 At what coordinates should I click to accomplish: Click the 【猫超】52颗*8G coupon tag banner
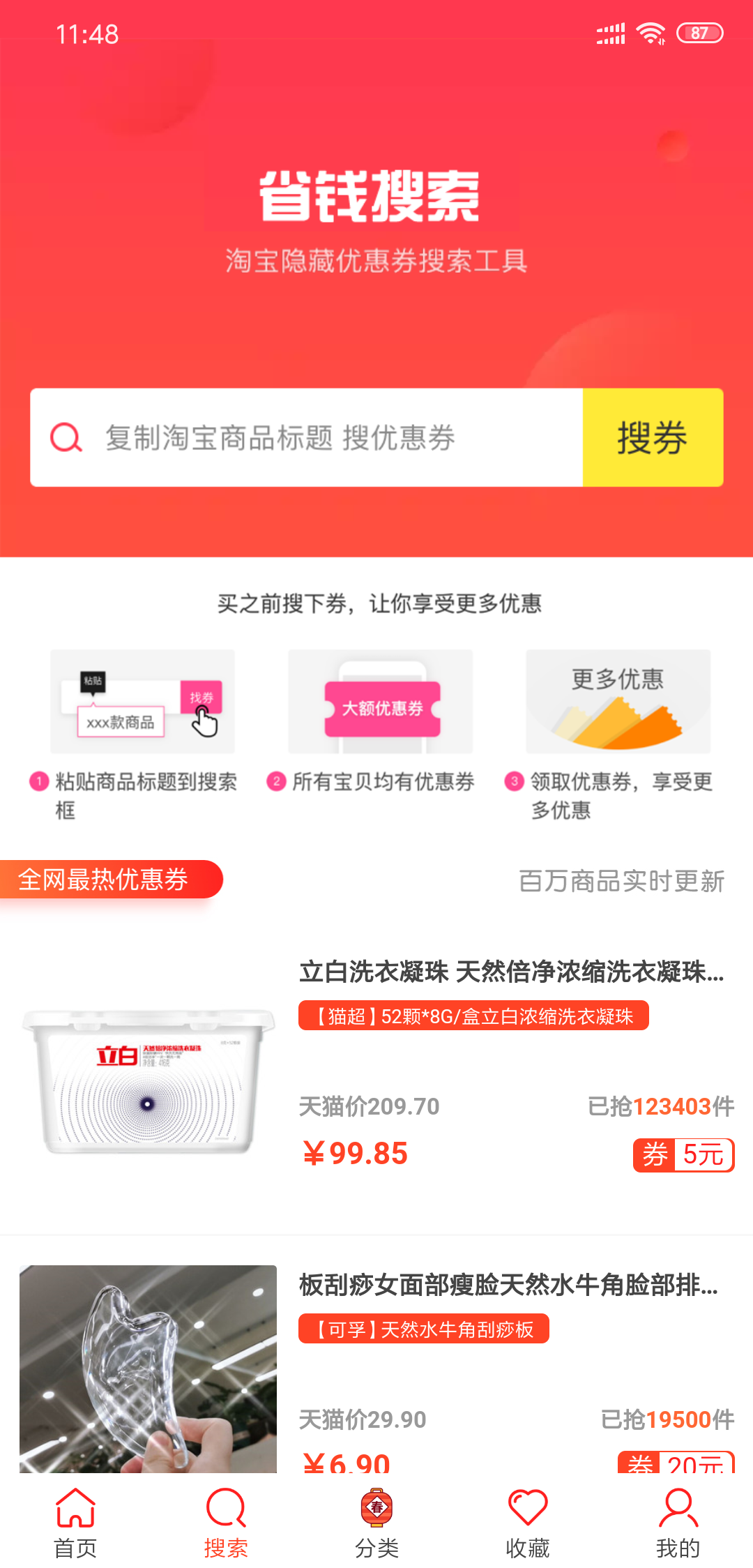tap(473, 1017)
